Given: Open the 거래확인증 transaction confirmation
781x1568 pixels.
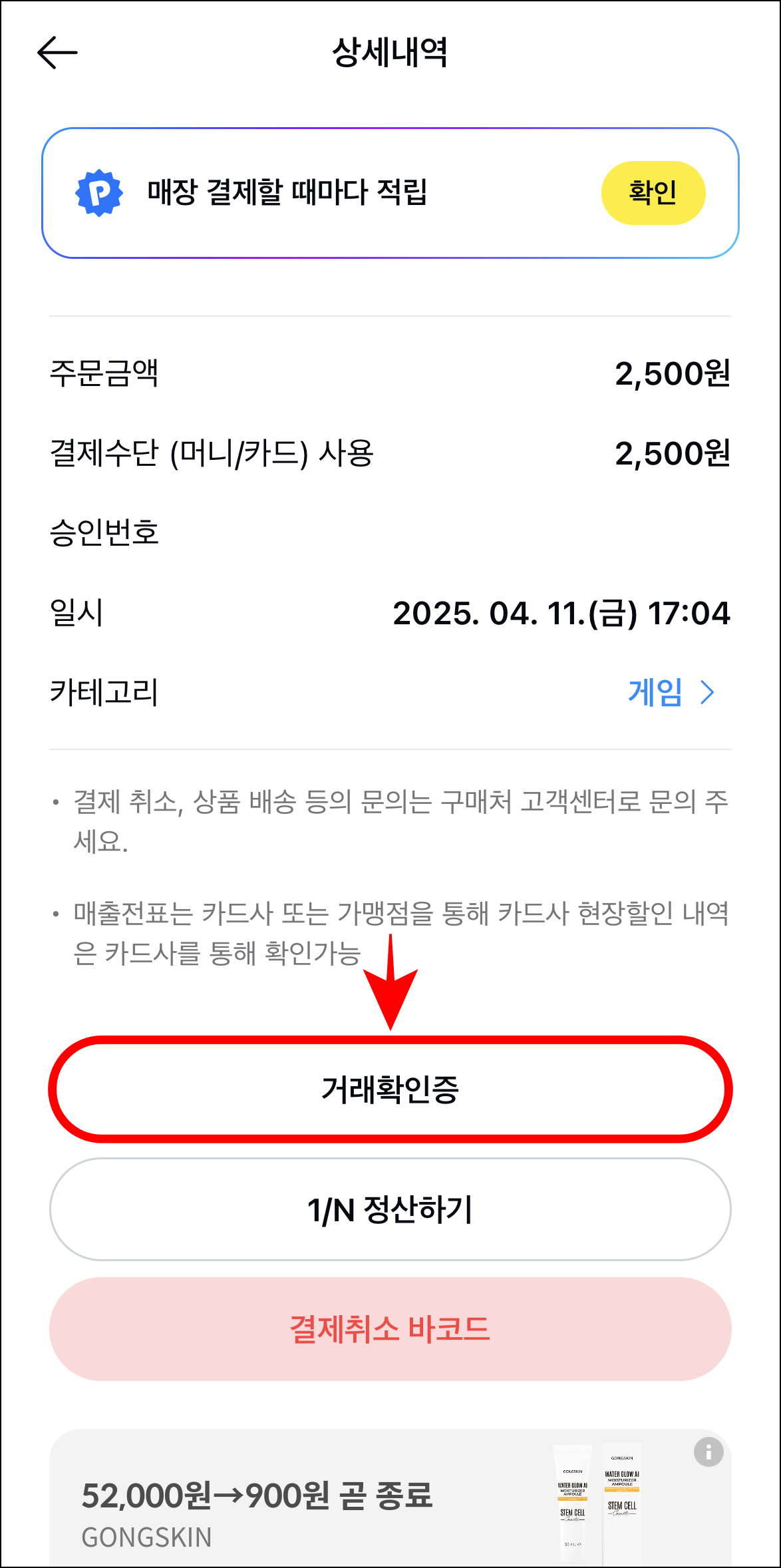Looking at the screenshot, I should (389, 1091).
